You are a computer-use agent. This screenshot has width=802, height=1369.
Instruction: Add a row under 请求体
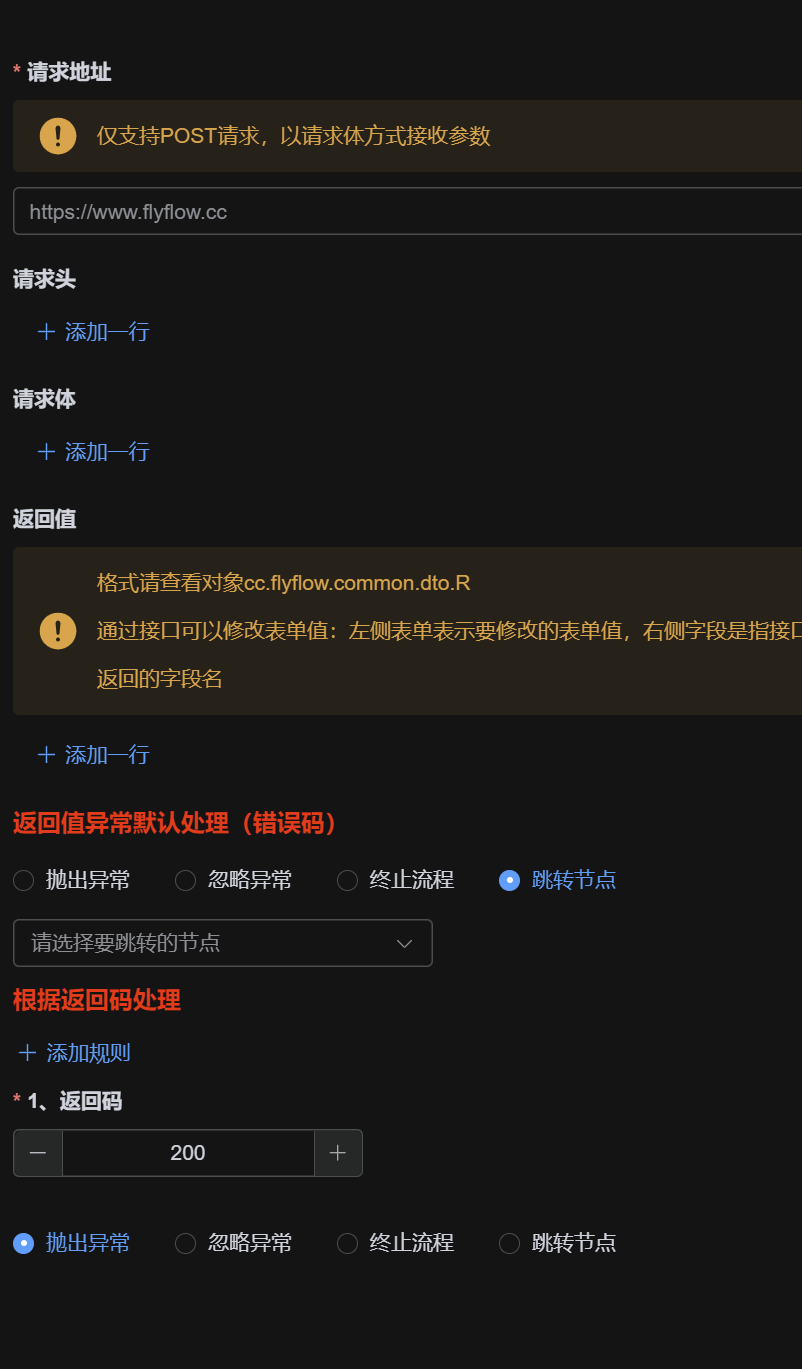tap(93, 452)
